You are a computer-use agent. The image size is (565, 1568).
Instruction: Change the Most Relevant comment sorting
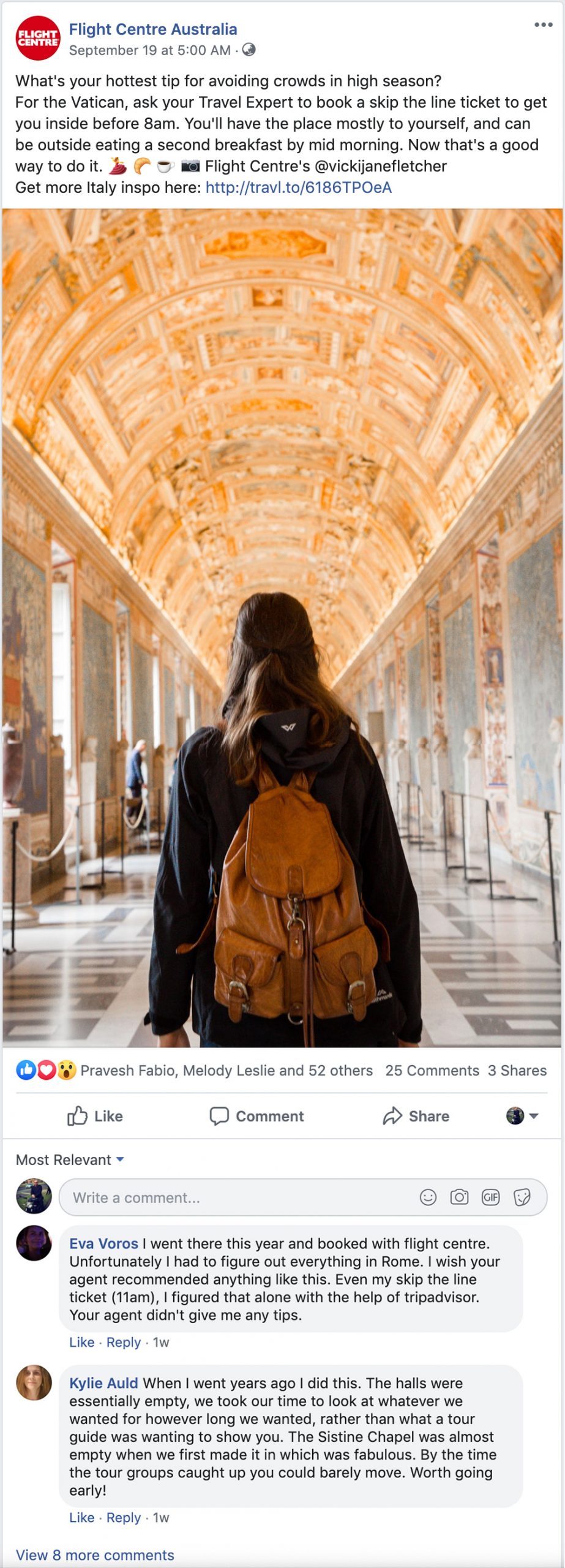tap(70, 1159)
